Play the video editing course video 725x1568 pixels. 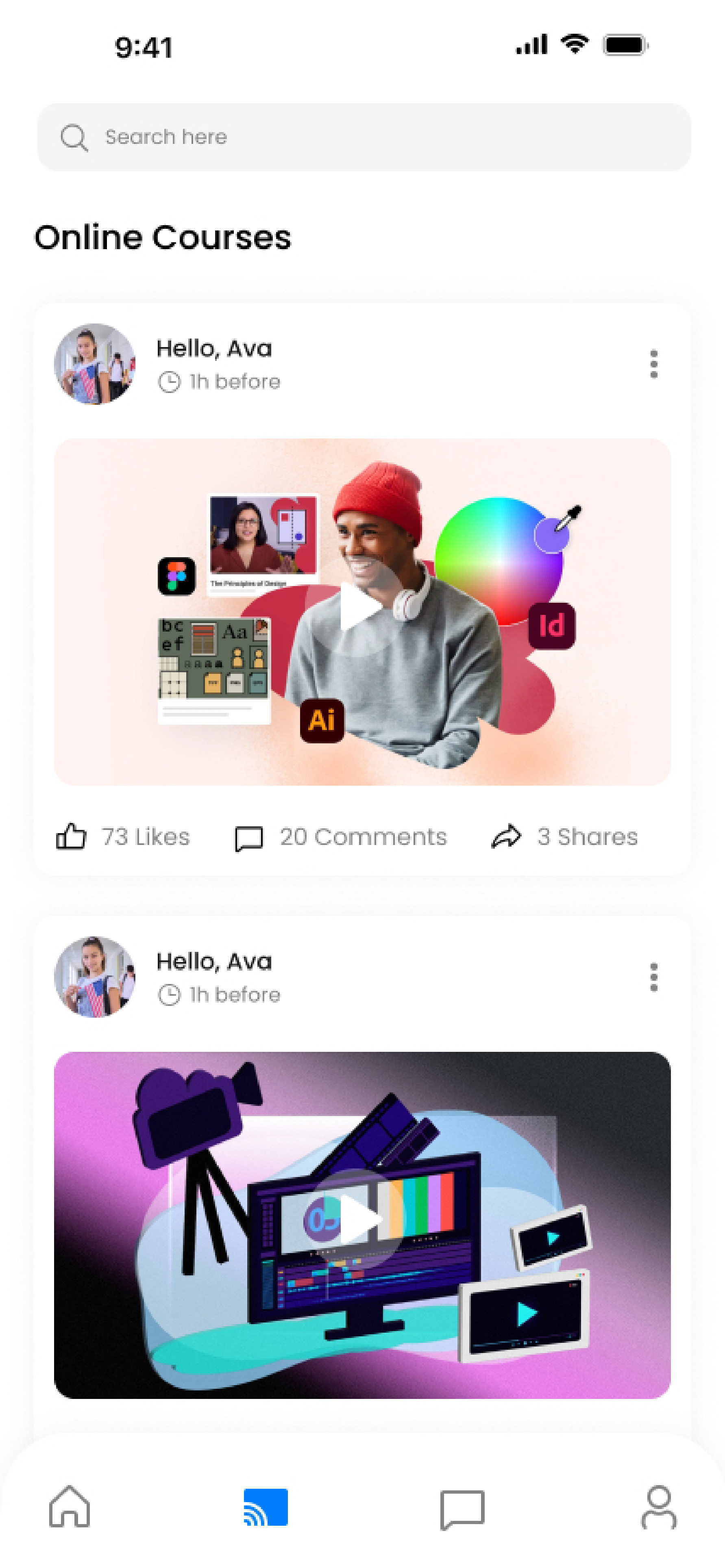(360, 1219)
